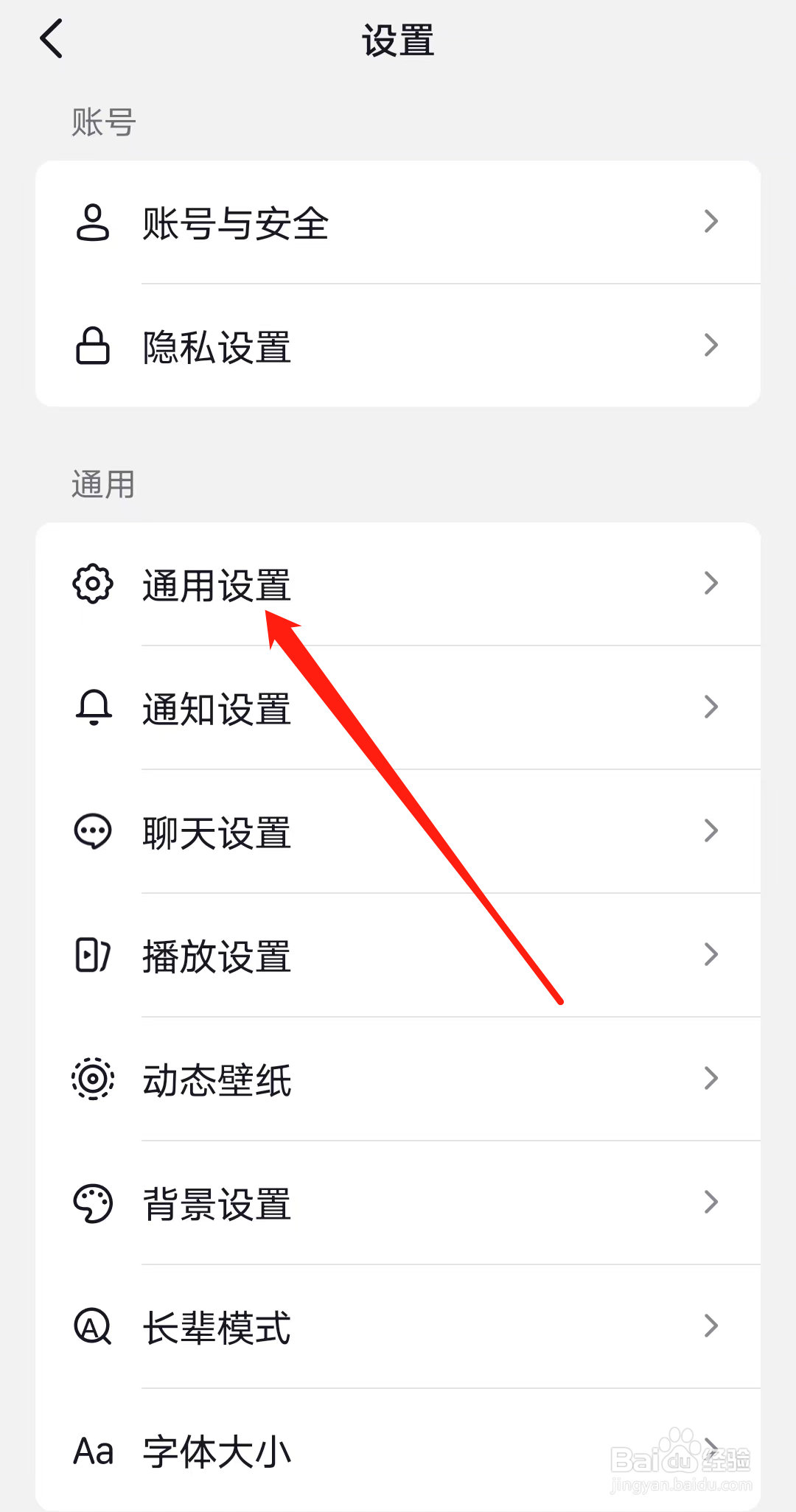Click the 设置 title at the top
Screen dimensions: 796x1512
[398, 41]
